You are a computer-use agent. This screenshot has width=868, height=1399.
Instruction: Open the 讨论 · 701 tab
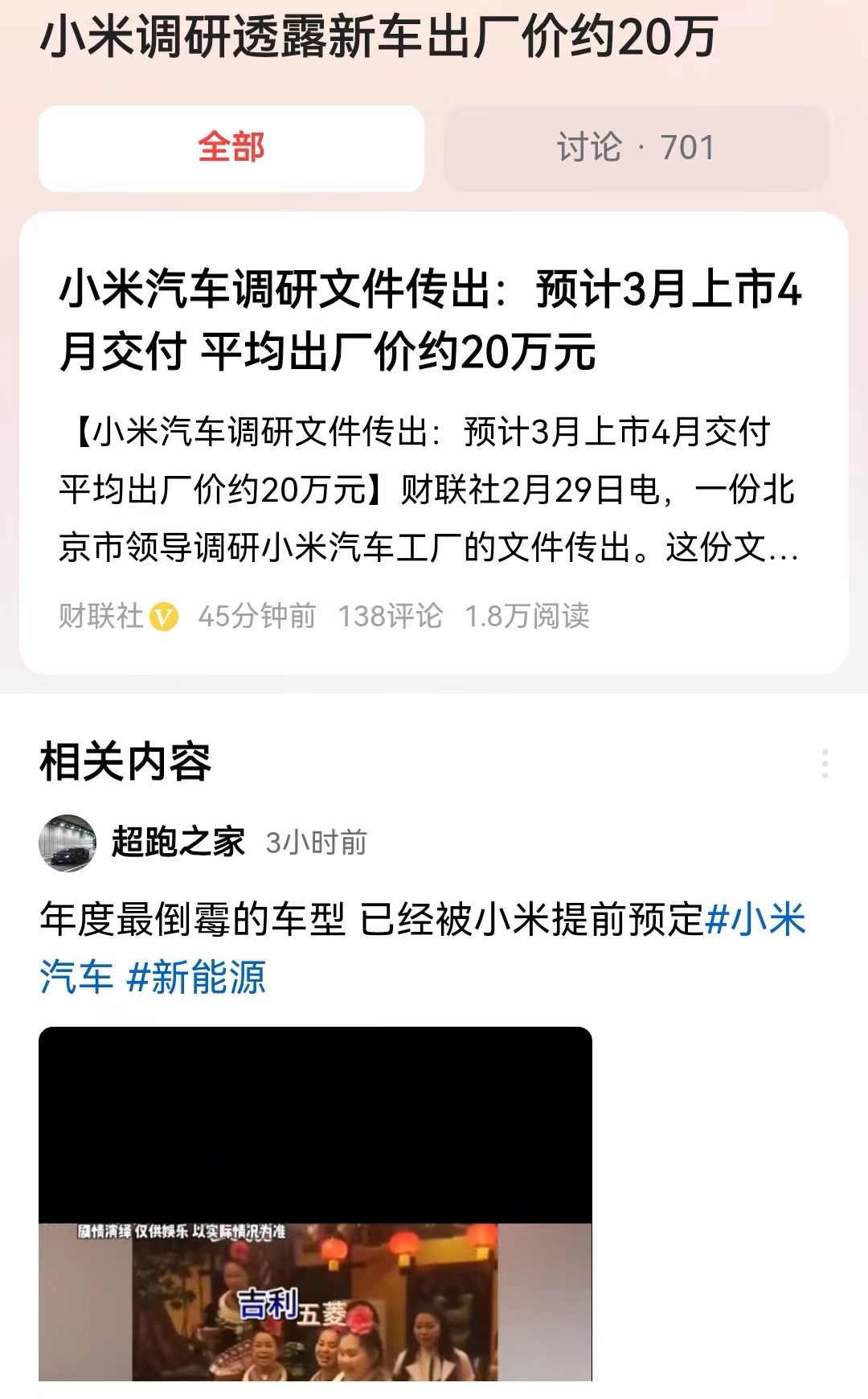634,147
